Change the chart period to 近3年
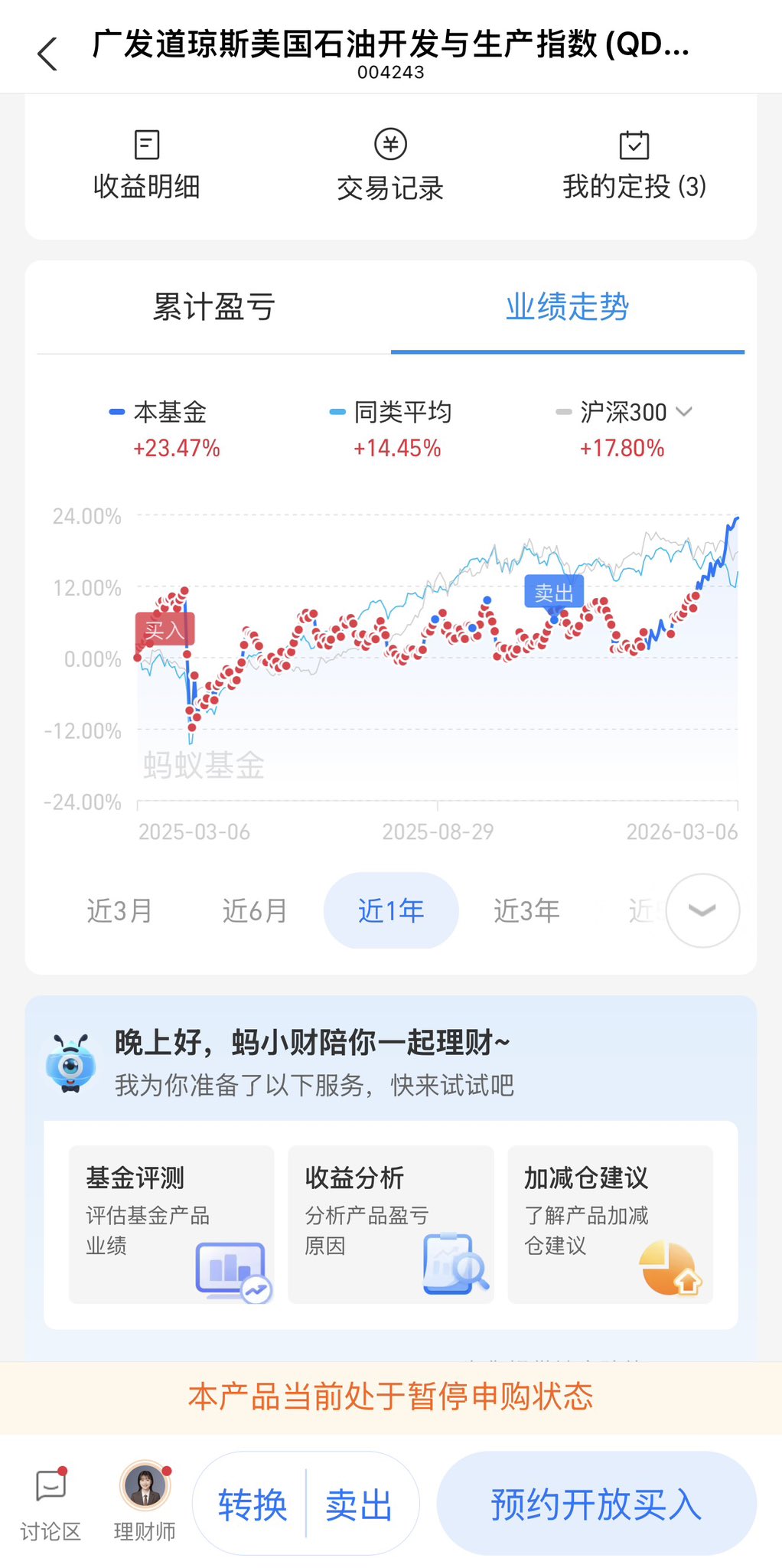Screen dimensions: 782x1568 click(526, 910)
